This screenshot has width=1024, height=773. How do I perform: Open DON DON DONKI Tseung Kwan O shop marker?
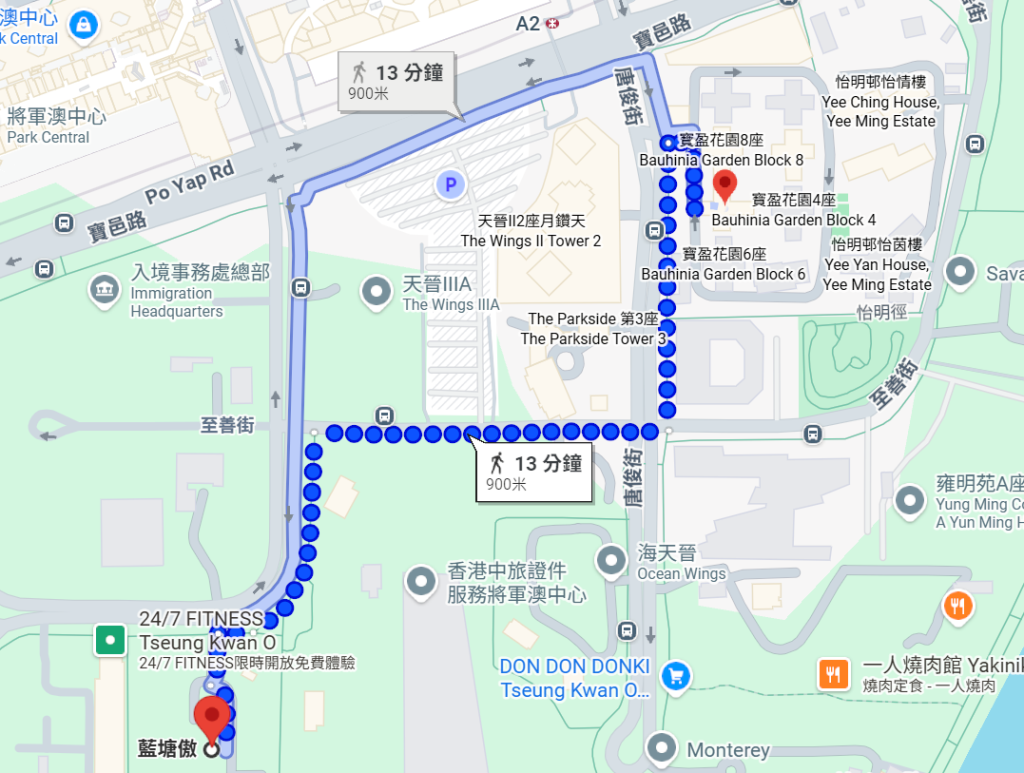677,675
